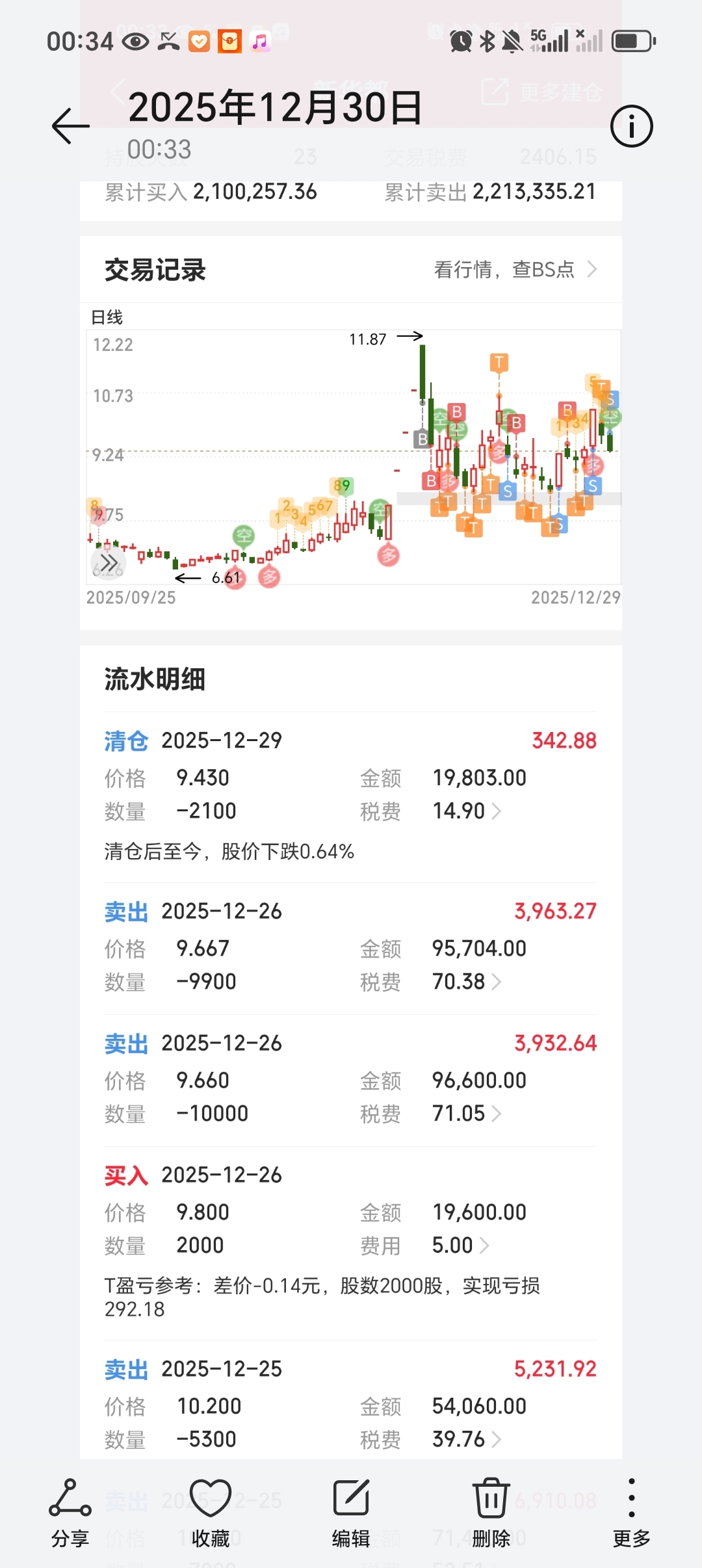Open the info details icon
The image size is (702, 1568).
tap(631, 125)
